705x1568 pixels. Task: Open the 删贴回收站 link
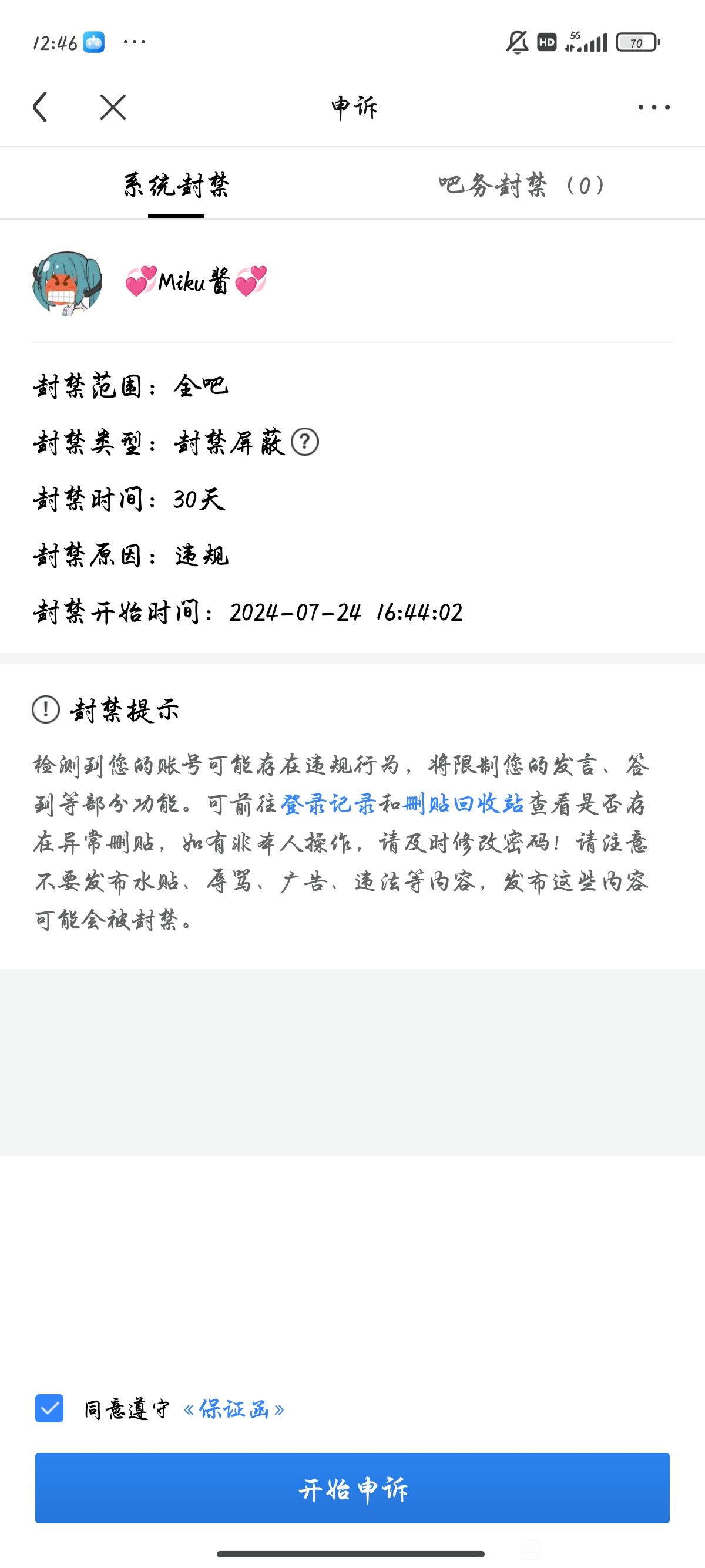pyautogui.click(x=464, y=804)
